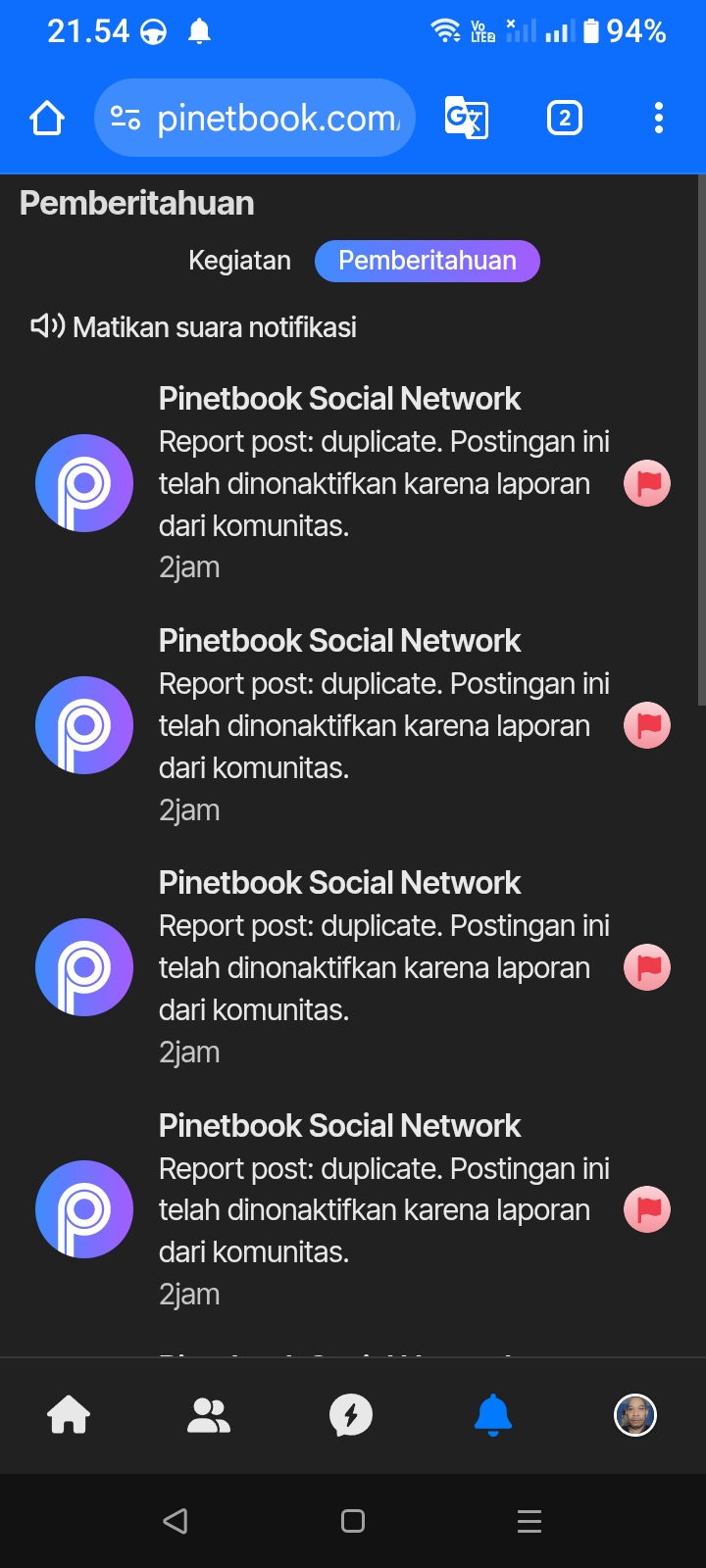
Task: Open my profile from avatar
Action: pyautogui.click(x=634, y=1415)
